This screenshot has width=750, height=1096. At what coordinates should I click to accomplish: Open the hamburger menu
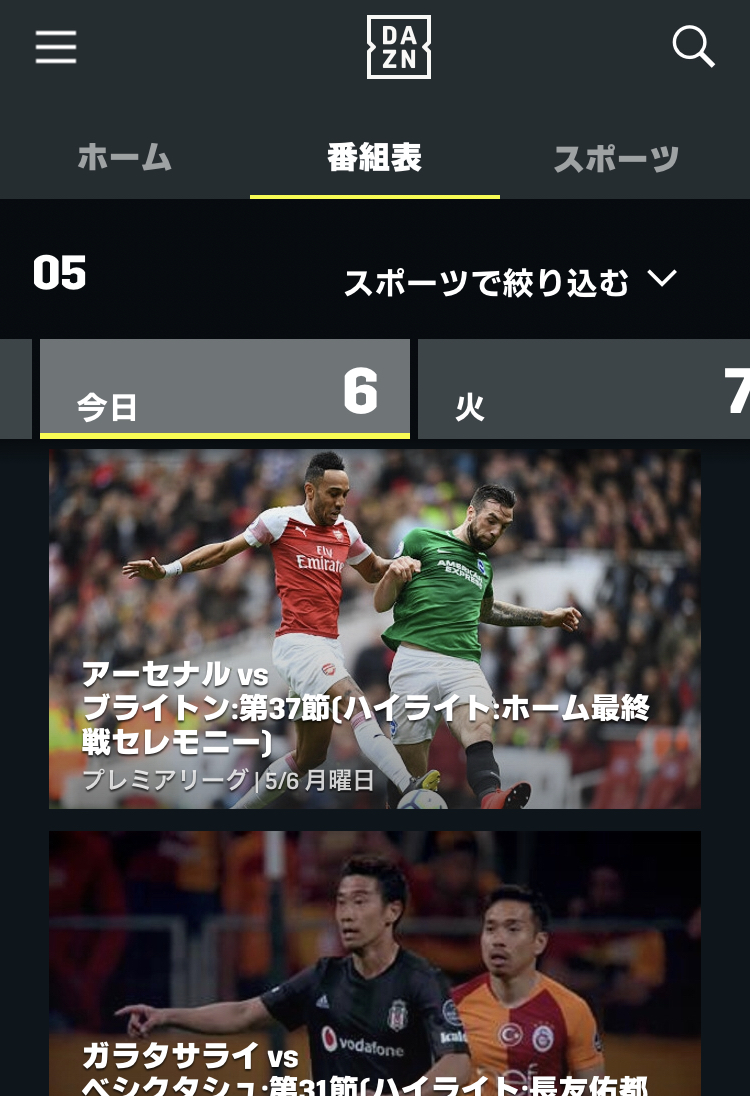[x=56, y=47]
